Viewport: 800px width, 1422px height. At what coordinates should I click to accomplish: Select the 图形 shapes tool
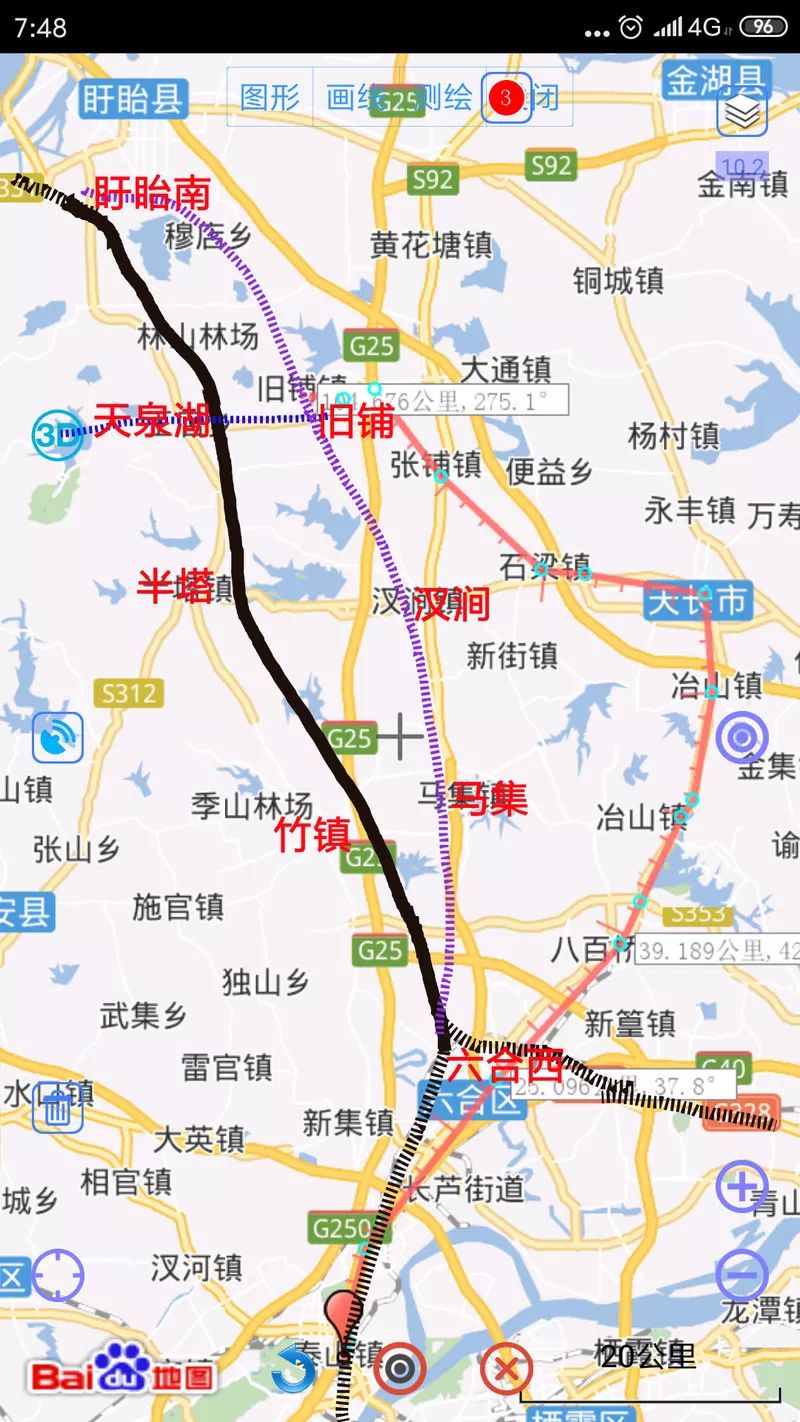269,97
